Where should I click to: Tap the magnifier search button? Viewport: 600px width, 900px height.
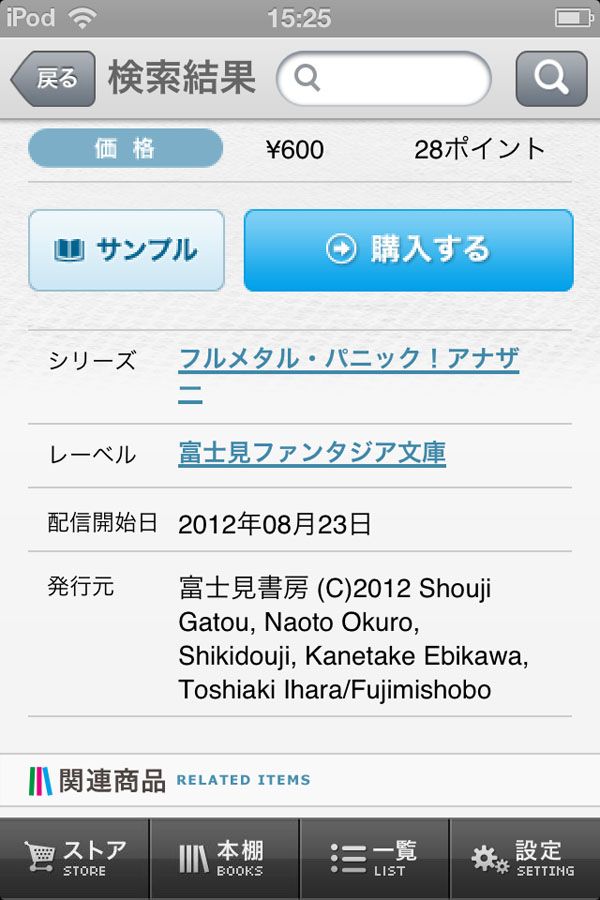click(551, 79)
